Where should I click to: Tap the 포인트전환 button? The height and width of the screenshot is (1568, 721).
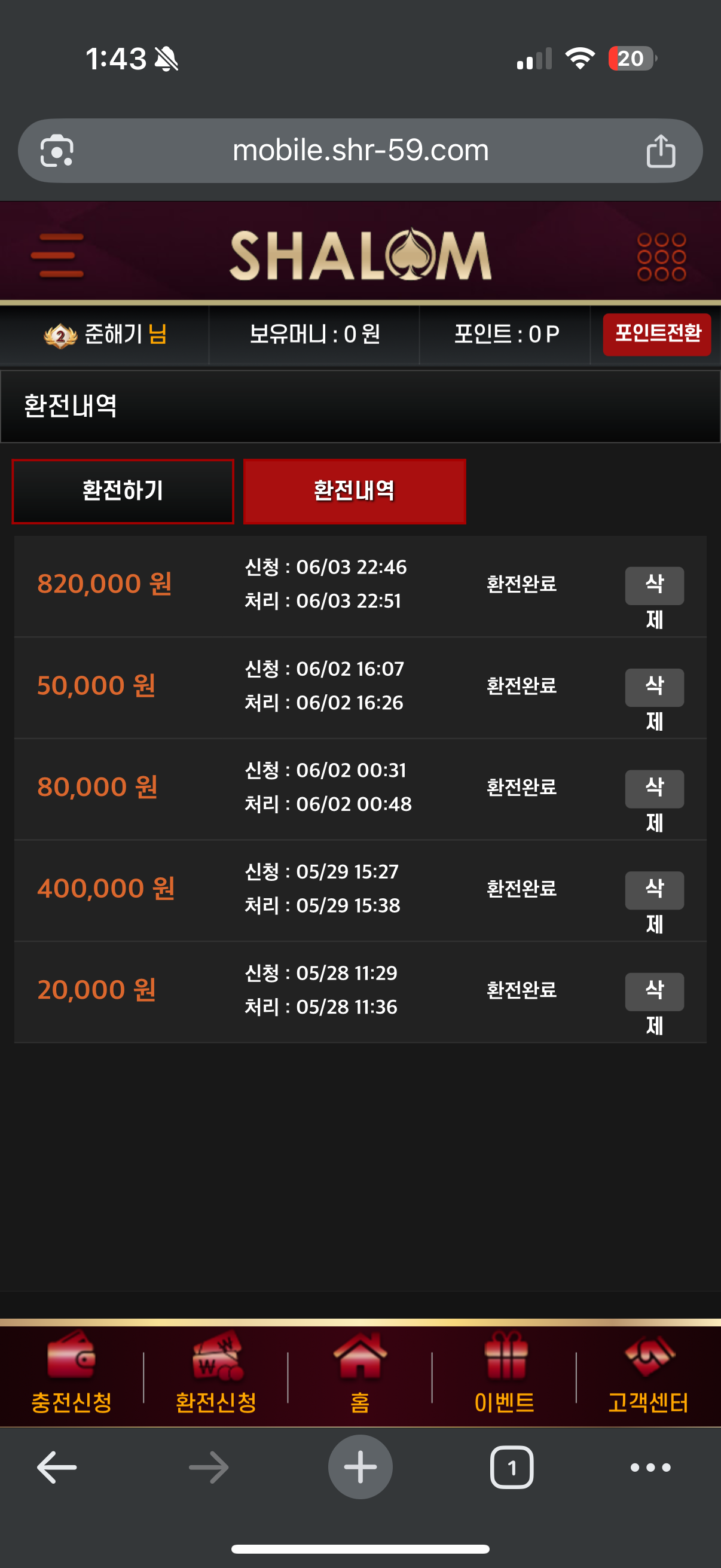point(656,334)
